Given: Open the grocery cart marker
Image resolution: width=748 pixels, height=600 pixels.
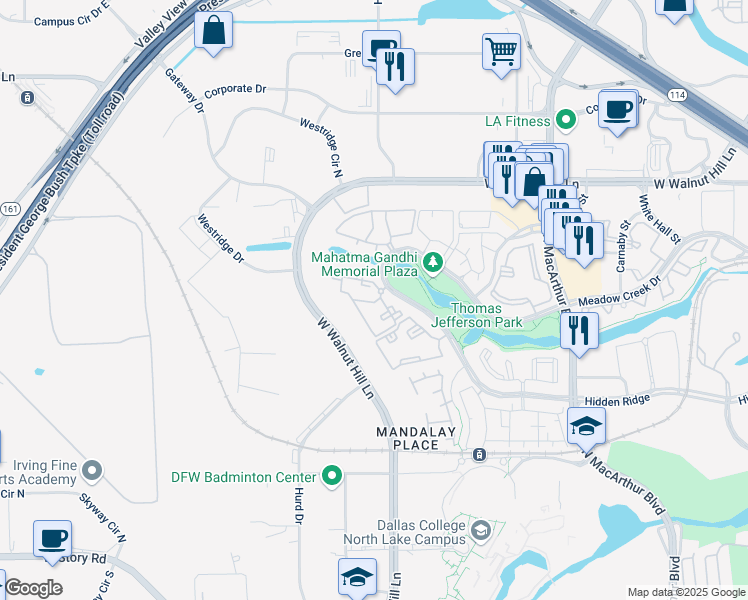Looking at the screenshot, I should pos(501,50).
